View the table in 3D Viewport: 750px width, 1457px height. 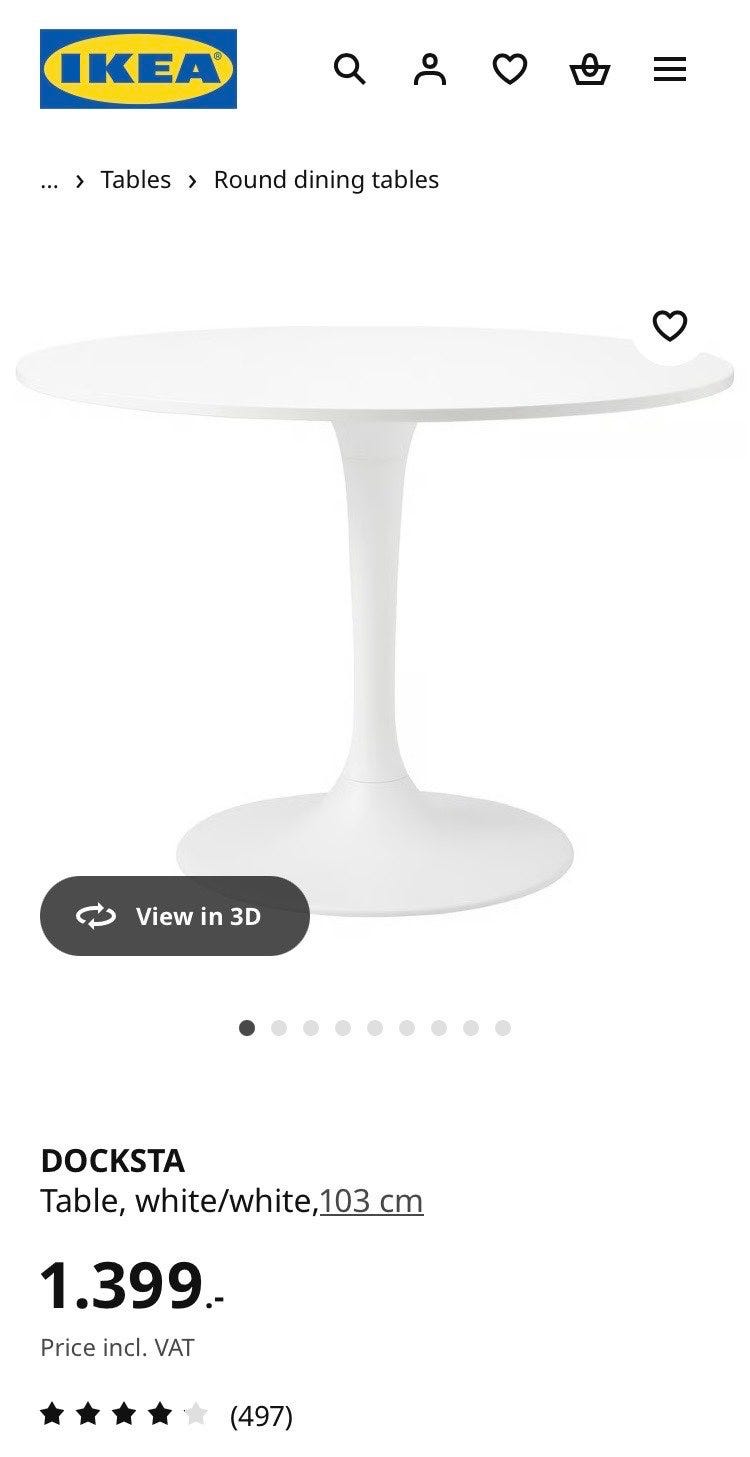tap(175, 916)
